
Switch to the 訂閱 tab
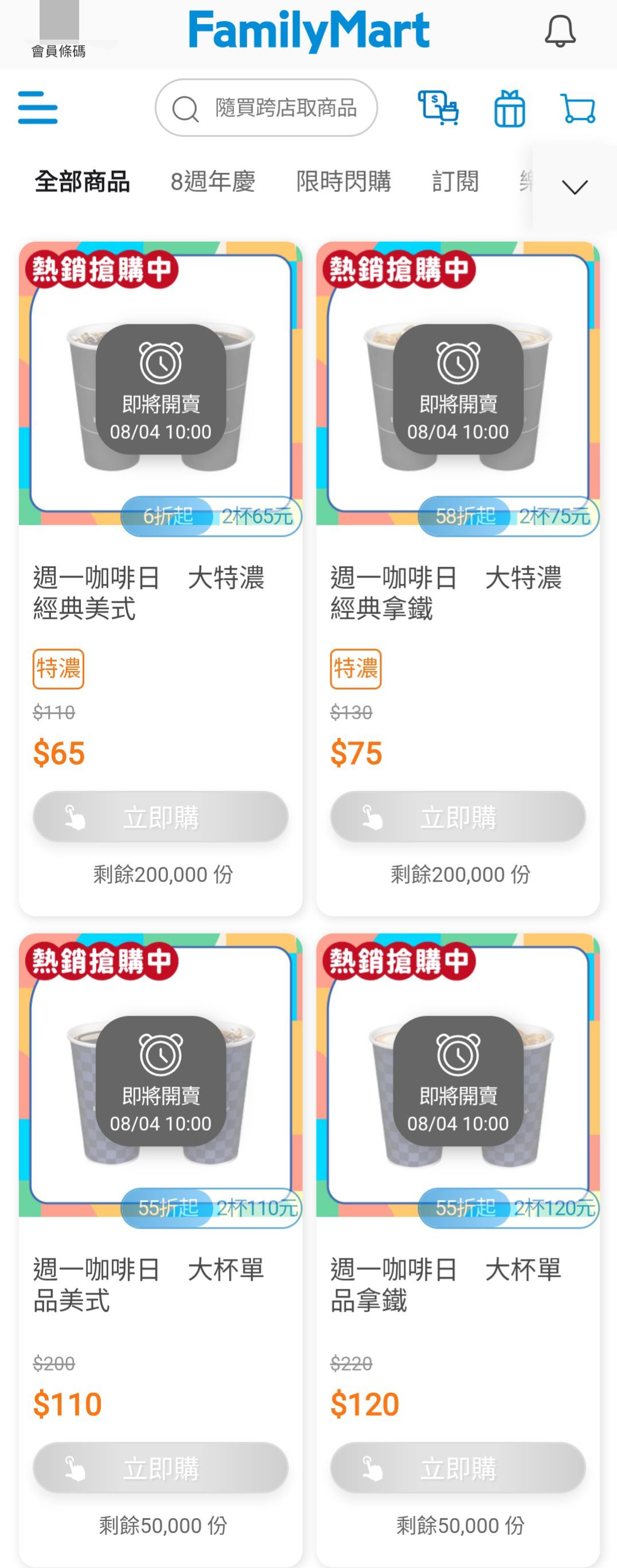click(x=455, y=182)
